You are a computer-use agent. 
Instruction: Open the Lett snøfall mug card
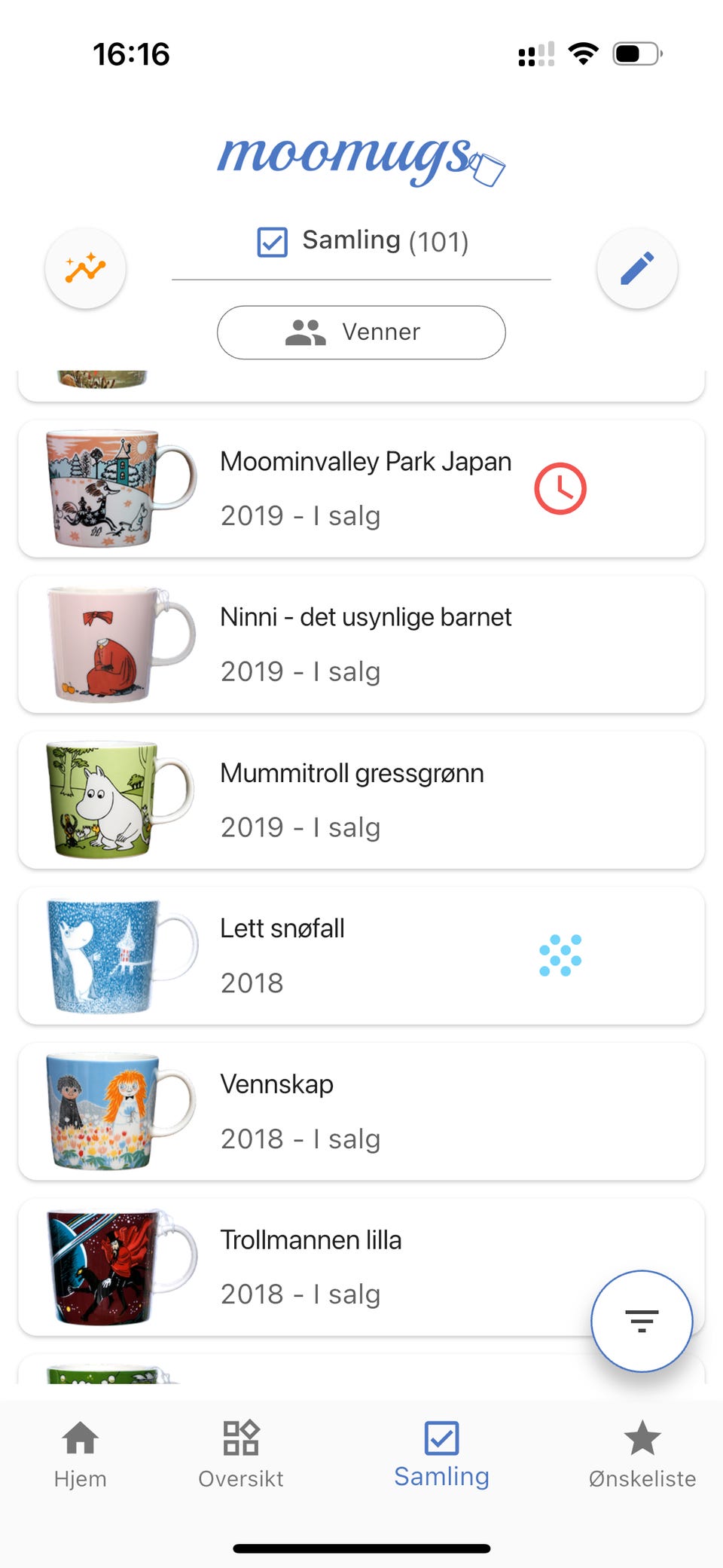click(x=361, y=955)
